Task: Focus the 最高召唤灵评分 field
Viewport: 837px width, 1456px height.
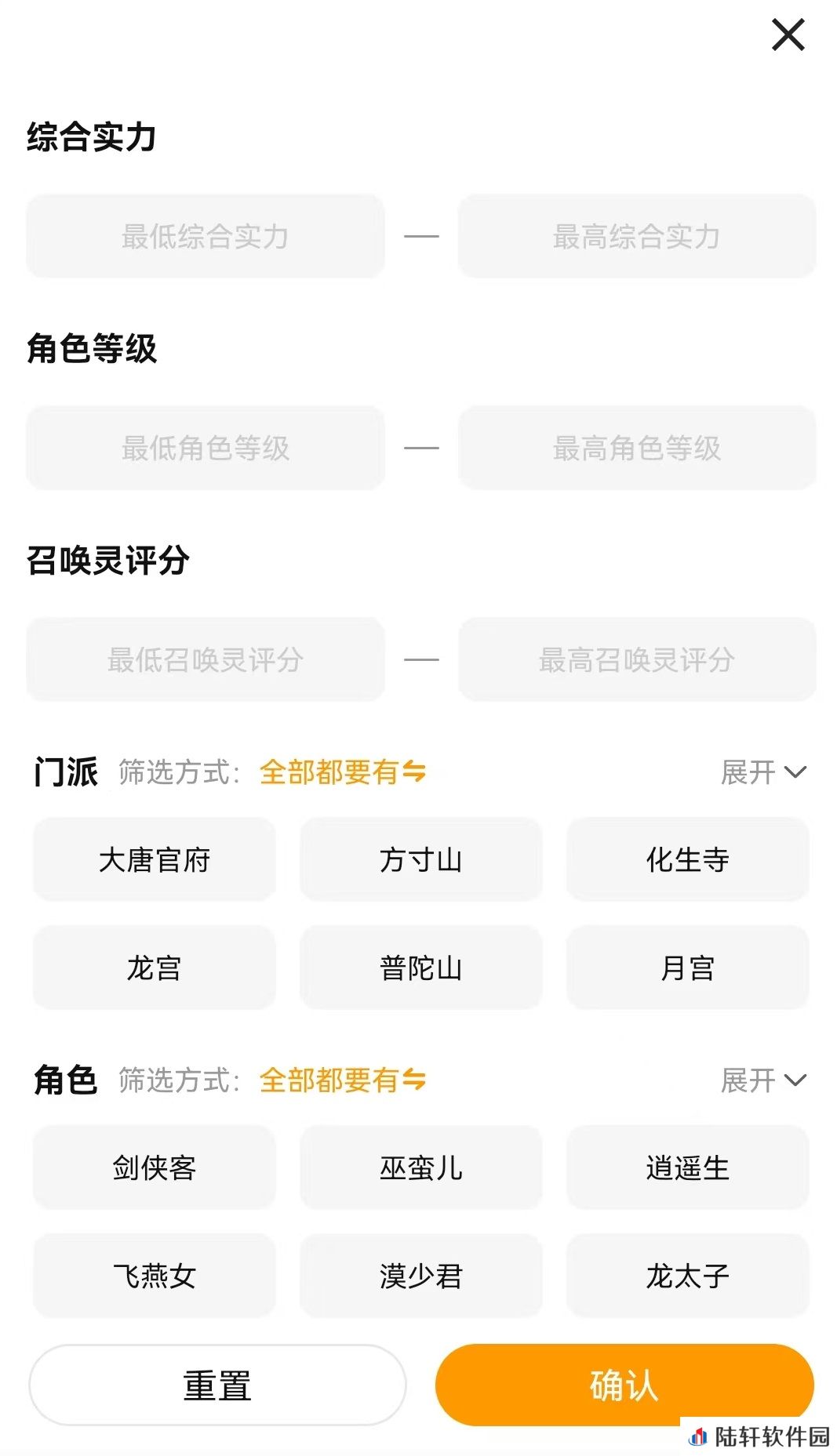Action: pos(637,659)
